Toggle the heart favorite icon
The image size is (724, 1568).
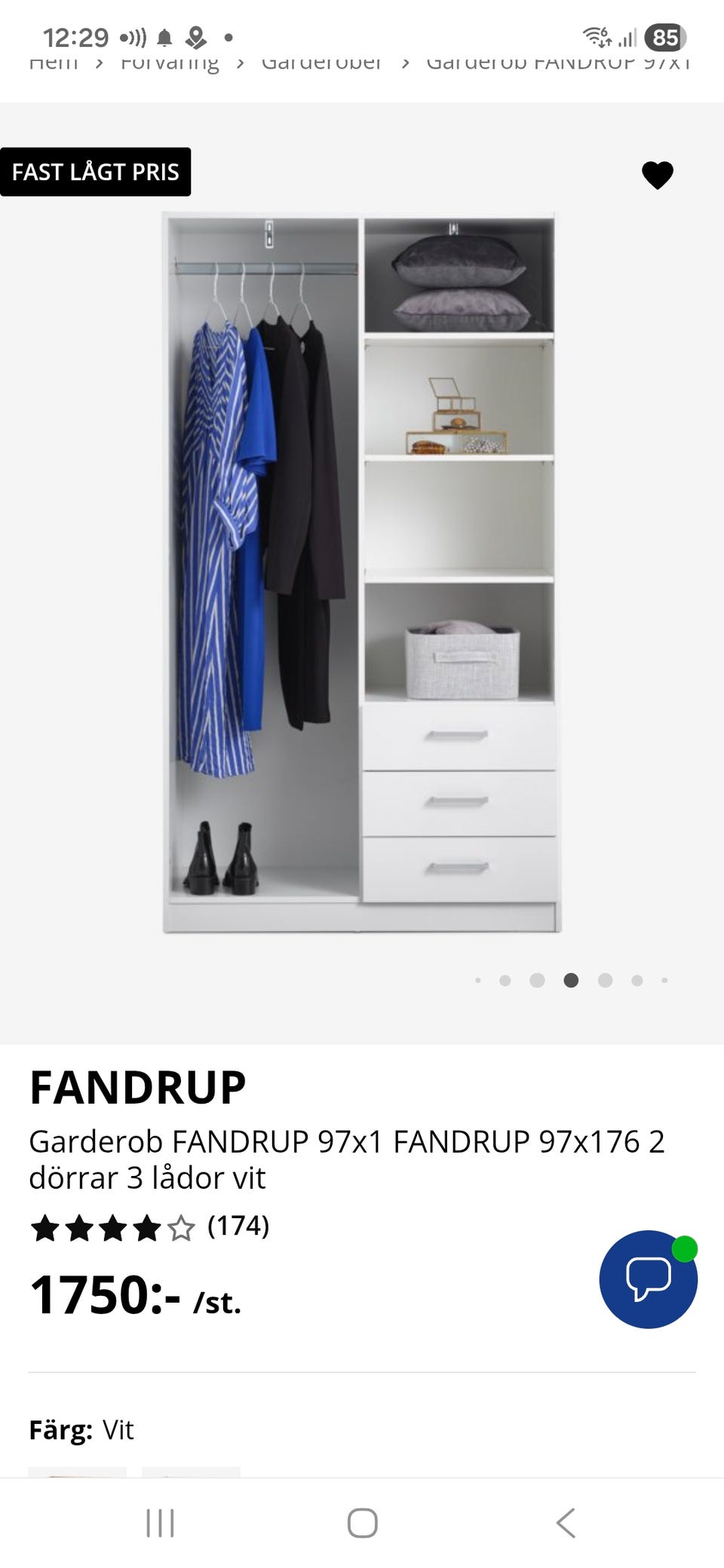[657, 175]
